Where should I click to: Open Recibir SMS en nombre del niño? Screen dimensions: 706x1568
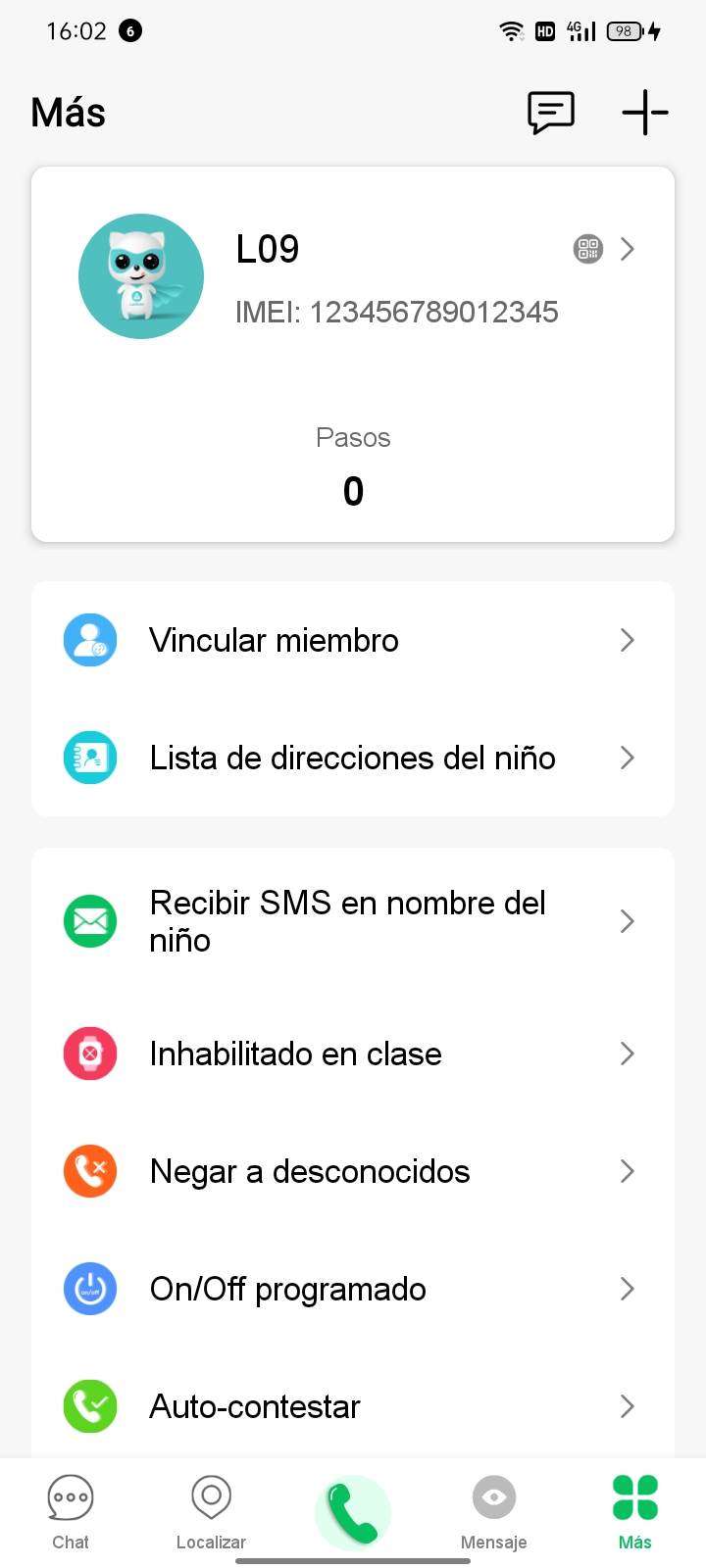tap(353, 921)
